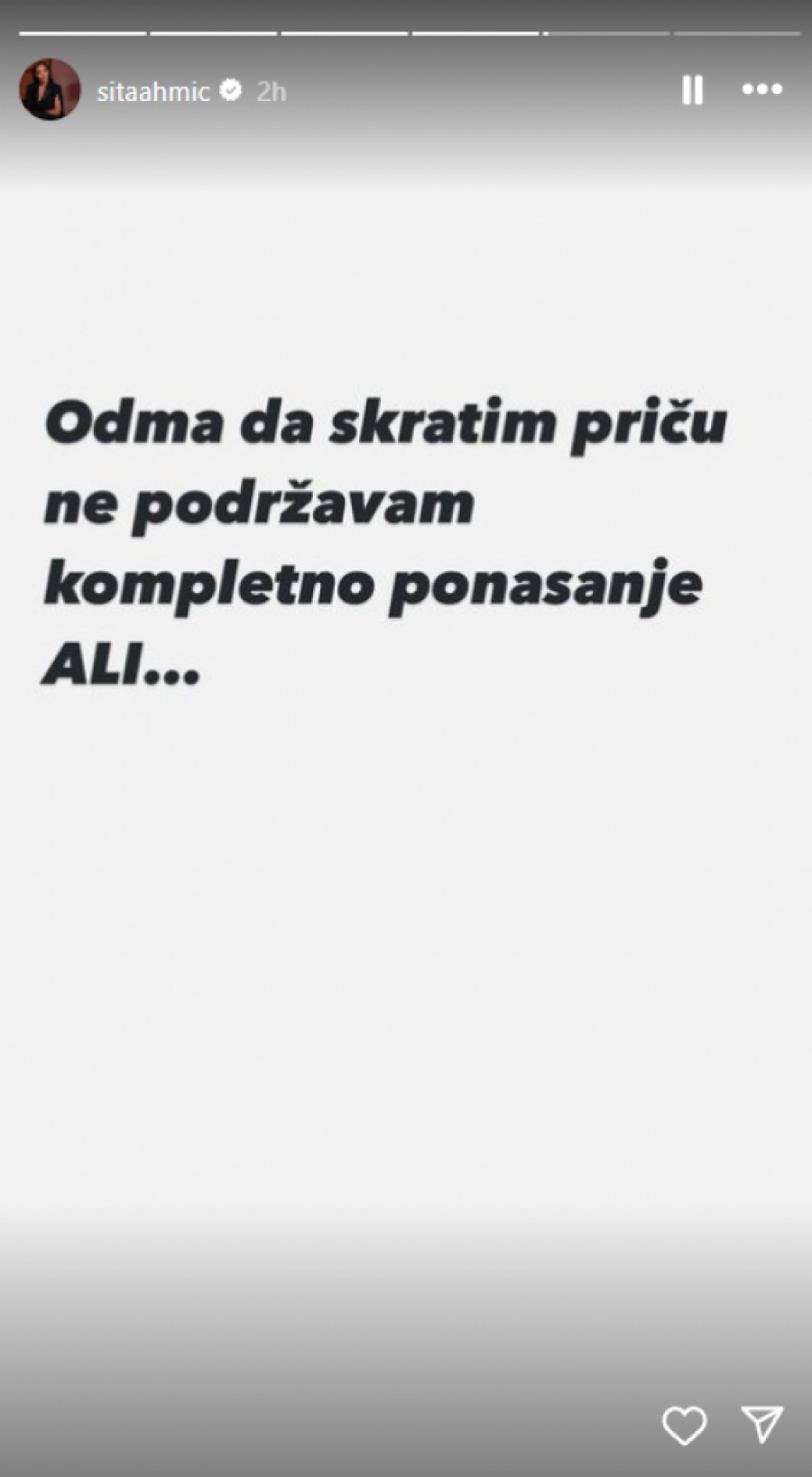Open sitaahmic's profile picture
Screen dimensions: 812x1477
coord(50,90)
